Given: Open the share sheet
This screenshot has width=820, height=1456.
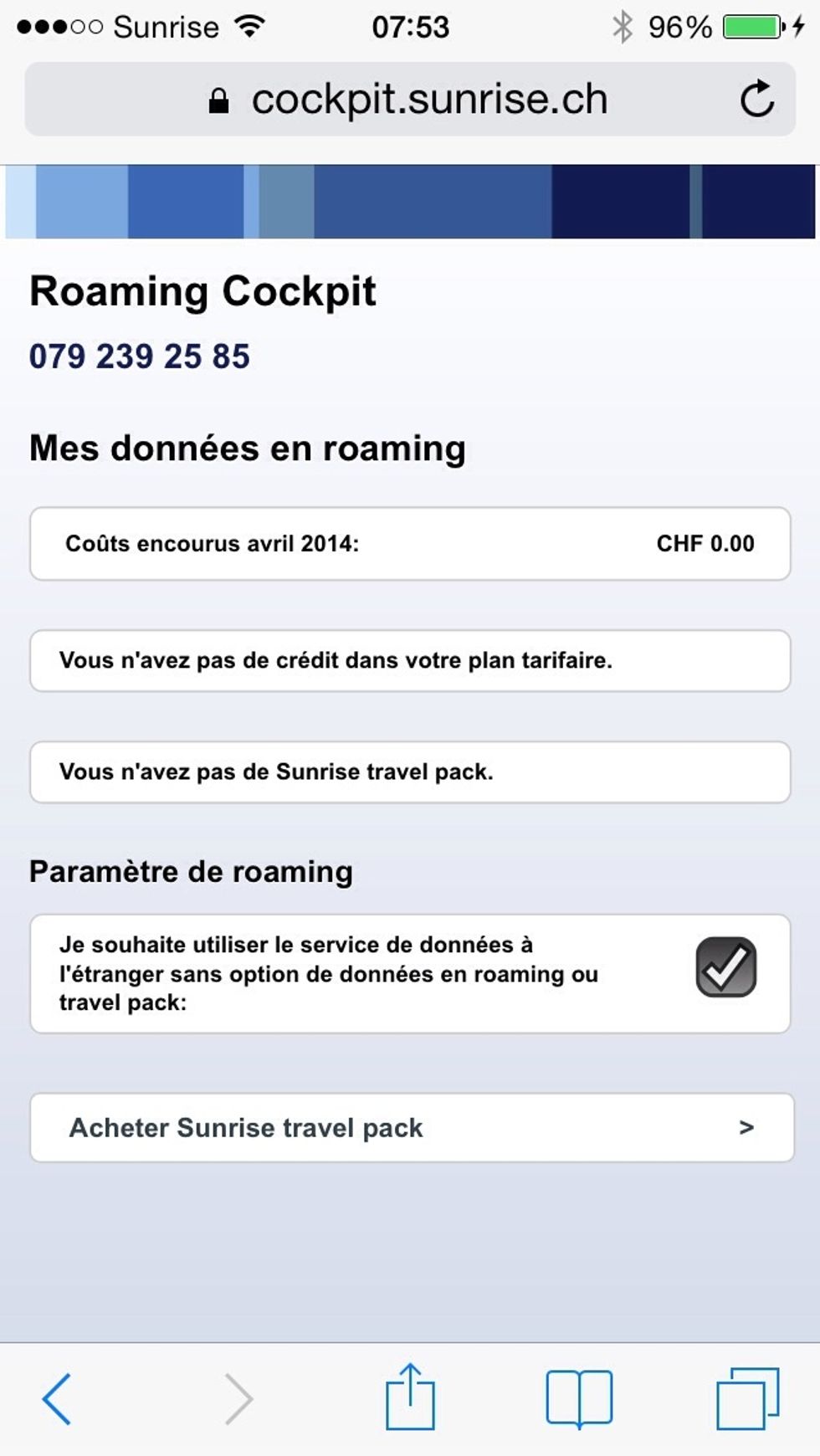Looking at the screenshot, I should click(410, 1397).
